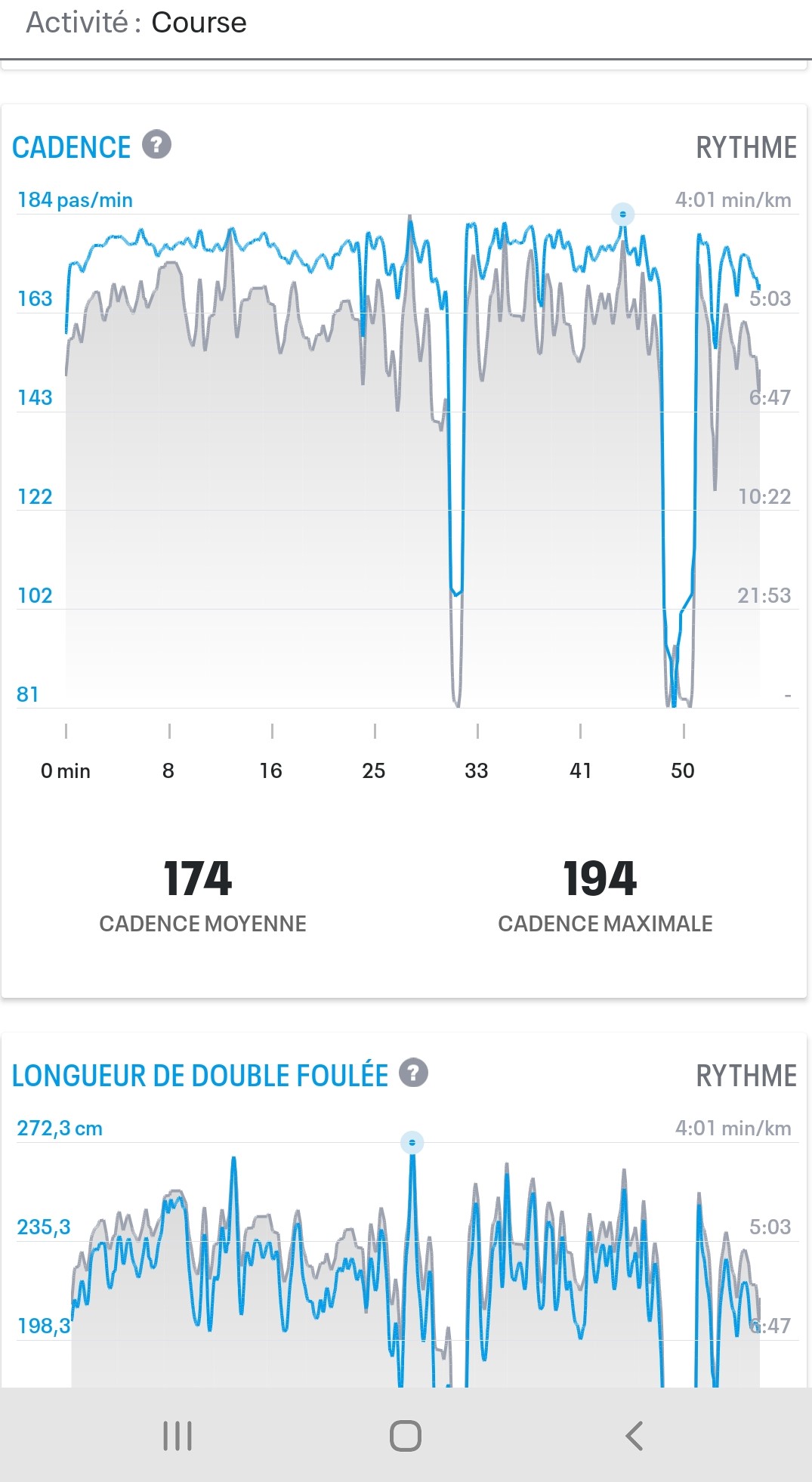Tap the RYTHME overlay label on Cadence chart

(746, 148)
